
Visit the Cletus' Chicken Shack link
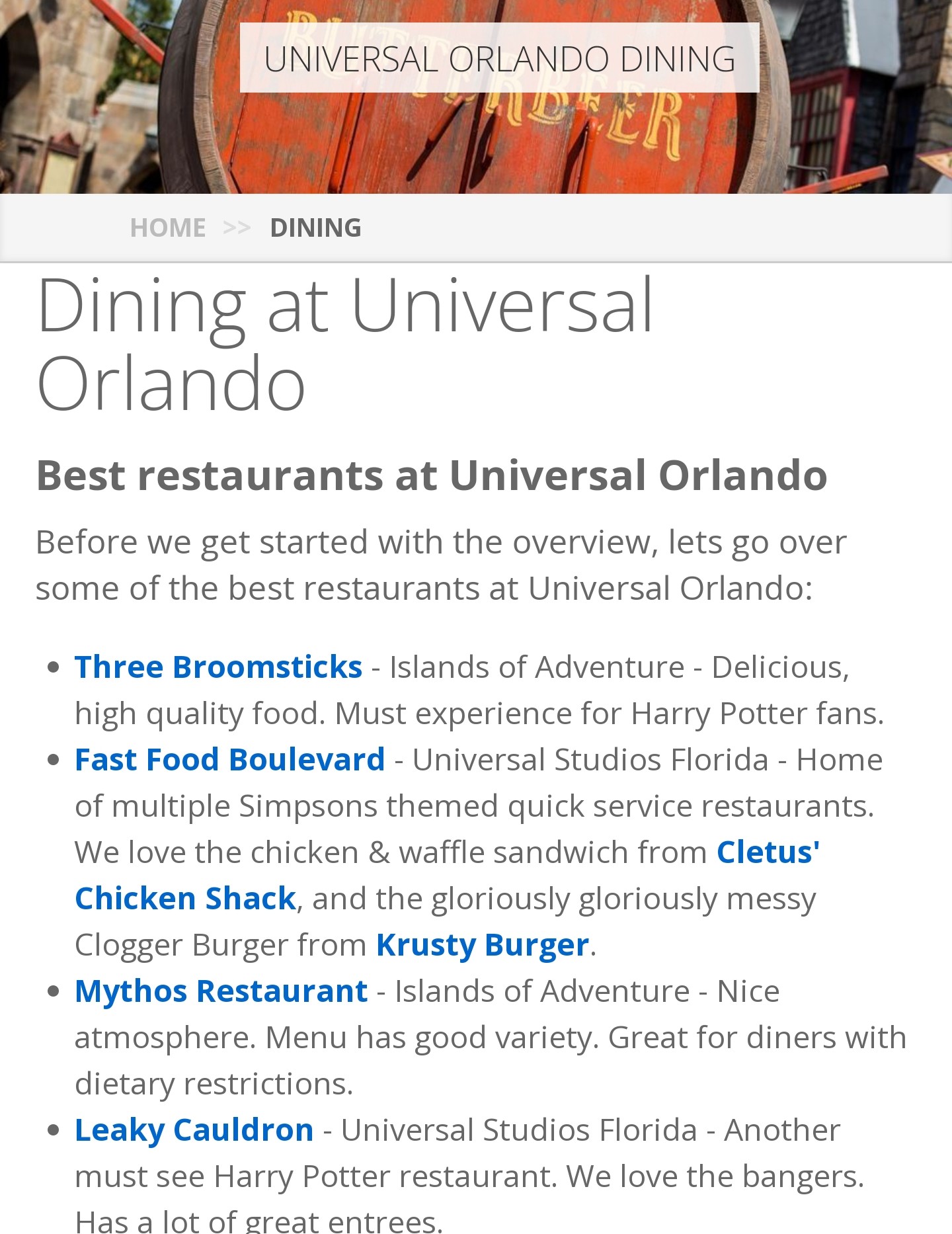click(185, 898)
